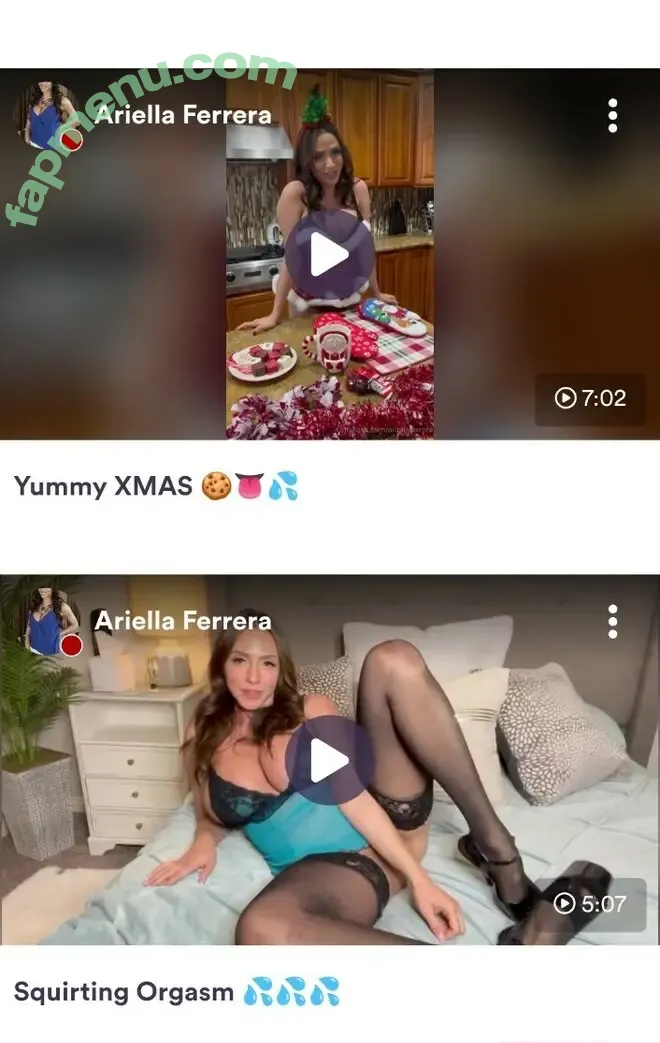Play the Yummy XMAS video
This screenshot has width=660, height=1043.
coord(329,255)
